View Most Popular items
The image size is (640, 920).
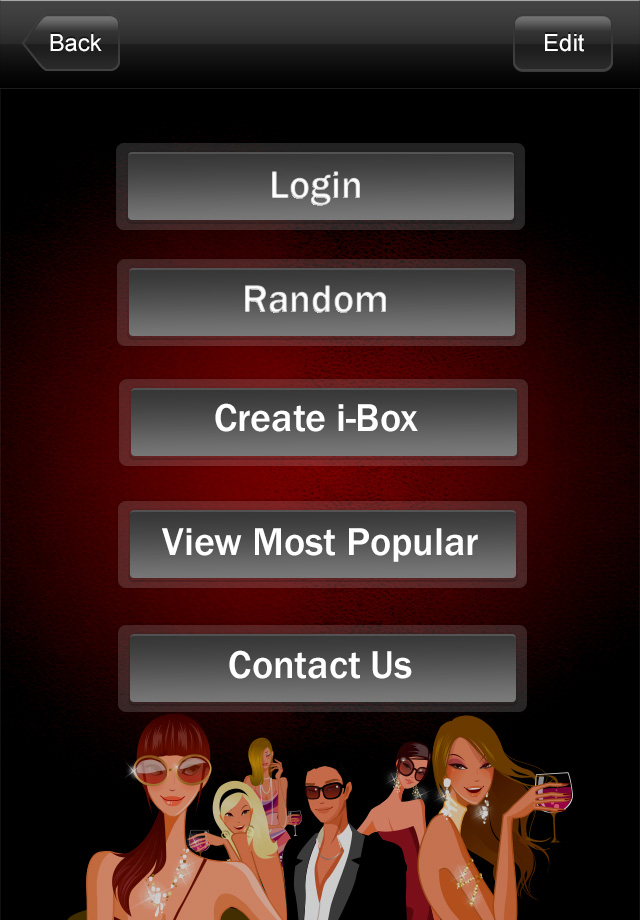point(322,543)
